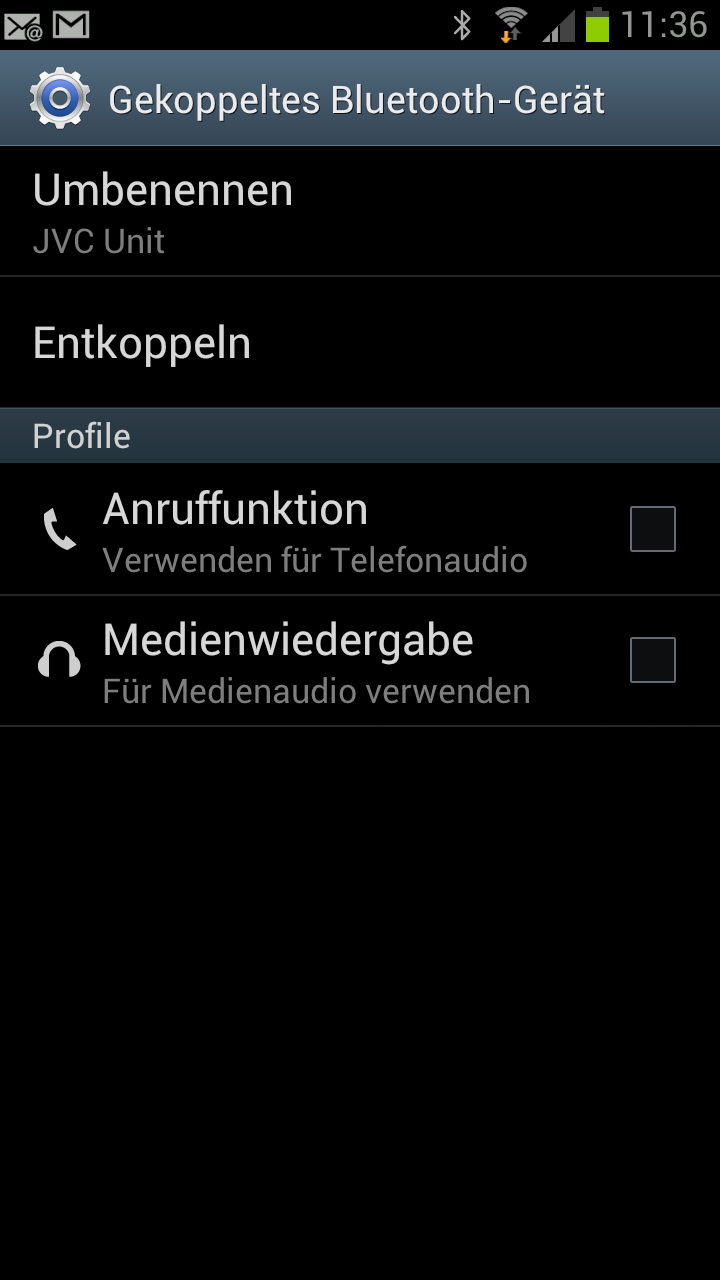The width and height of the screenshot is (720, 1280).
Task: Tap Entkoppeln to unpair the device
Action: click(141, 342)
